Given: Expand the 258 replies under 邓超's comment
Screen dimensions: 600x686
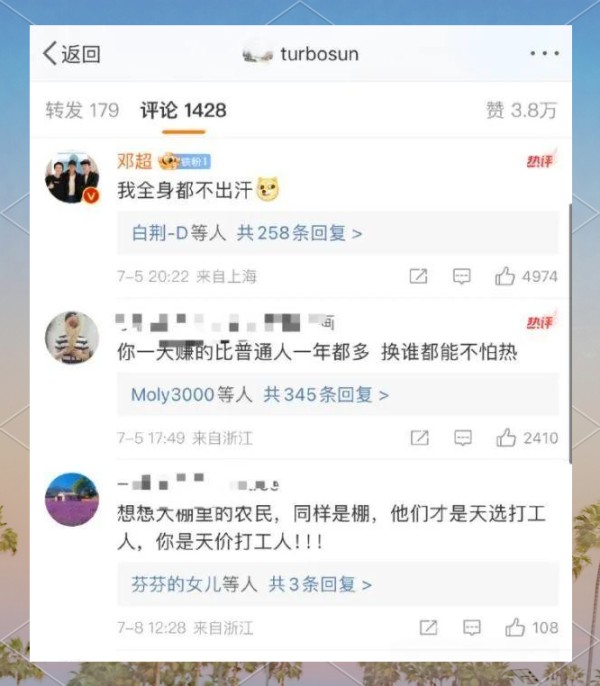Looking at the screenshot, I should pyautogui.click(x=298, y=233).
